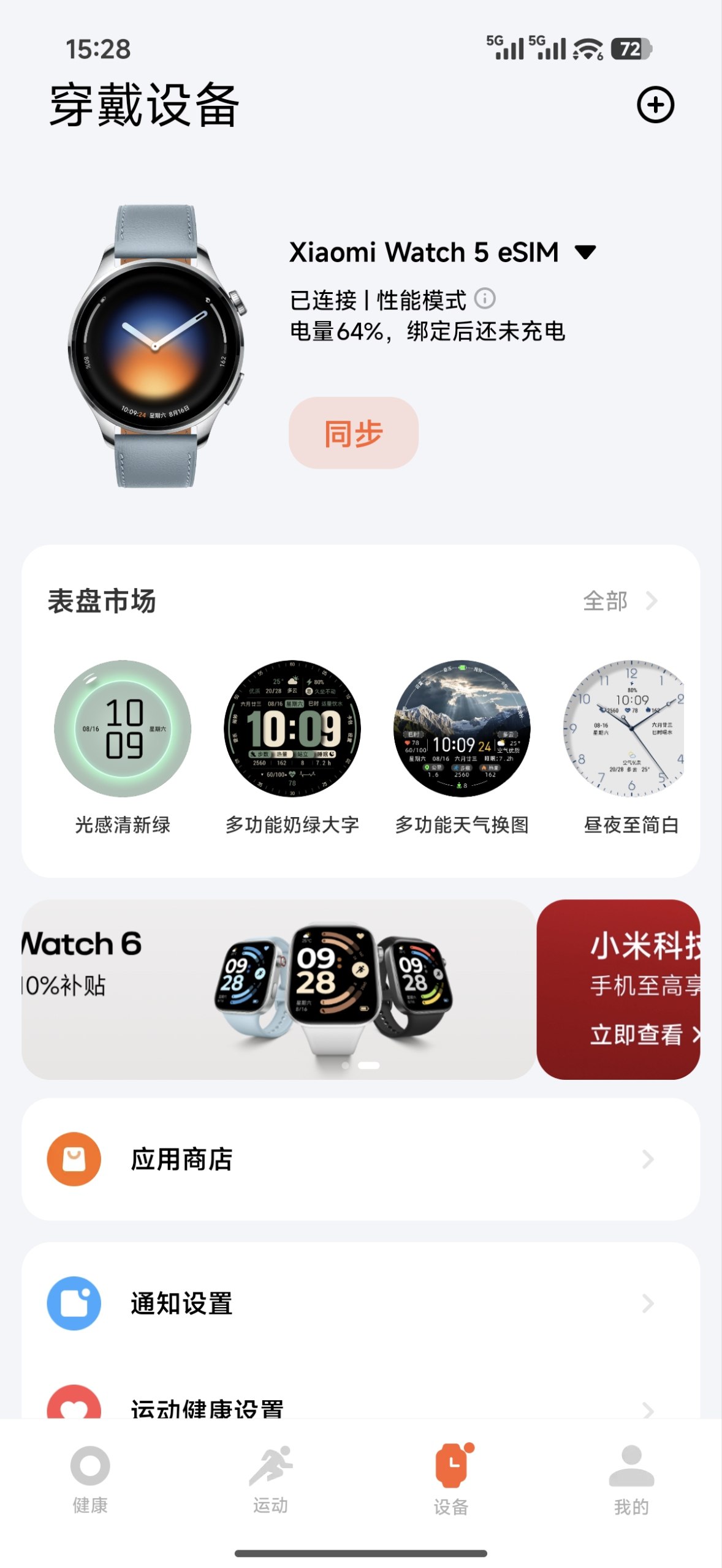Open the red 小米科技 立即查看 banner
The width and height of the screenshot is (722, 1568).
[618, 989]
